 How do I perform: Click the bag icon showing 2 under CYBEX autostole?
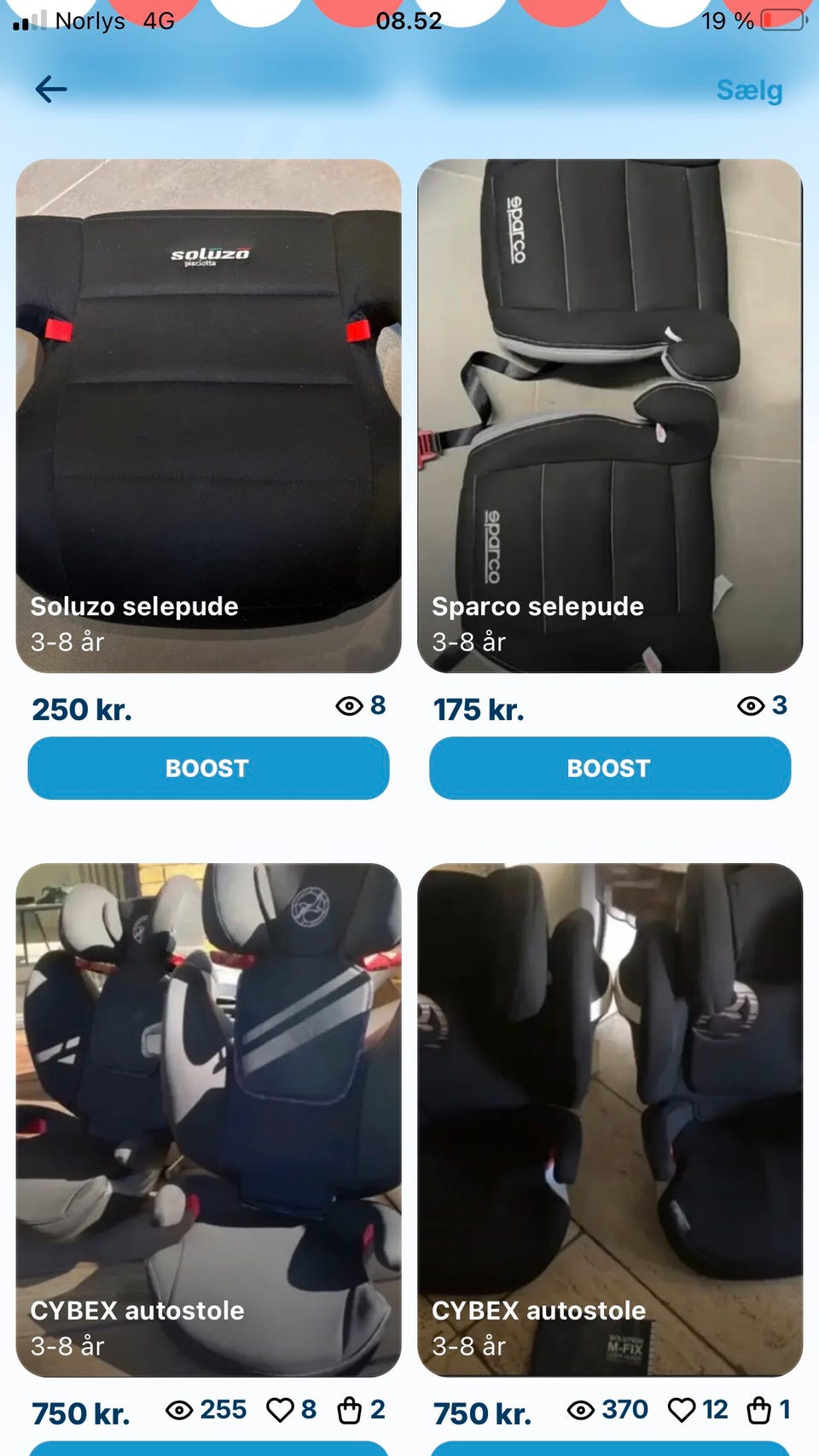tap(350, 1409)
